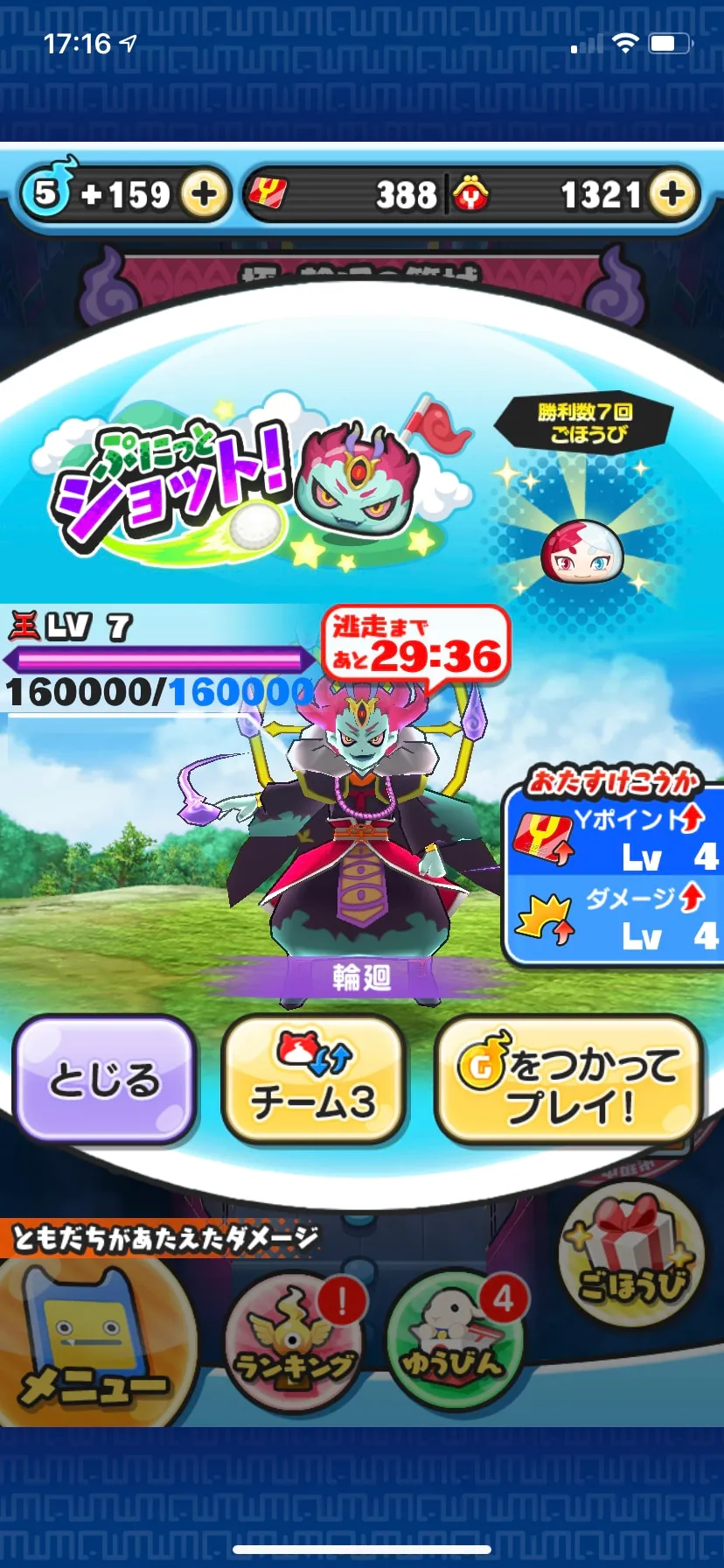Tap the とじる close button
The image size is (724, 1568).
[105, 1080]
